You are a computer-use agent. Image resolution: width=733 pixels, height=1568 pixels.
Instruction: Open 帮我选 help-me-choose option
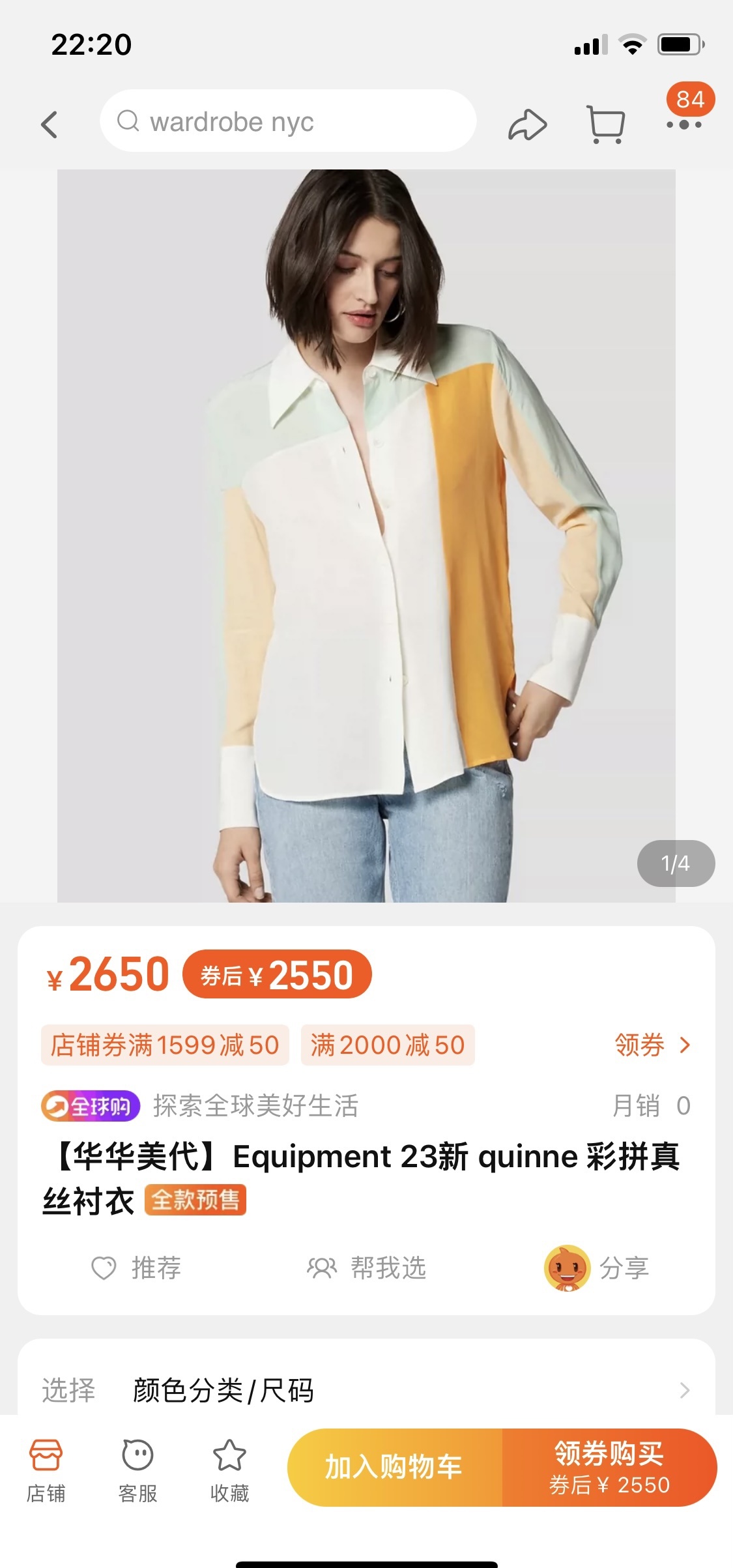[367, 1268]
